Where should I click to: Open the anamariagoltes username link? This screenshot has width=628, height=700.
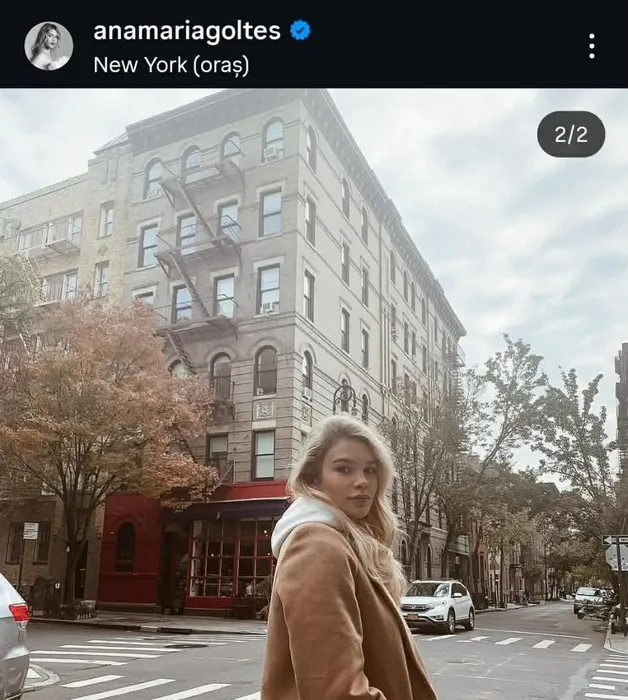coord(187,31)
